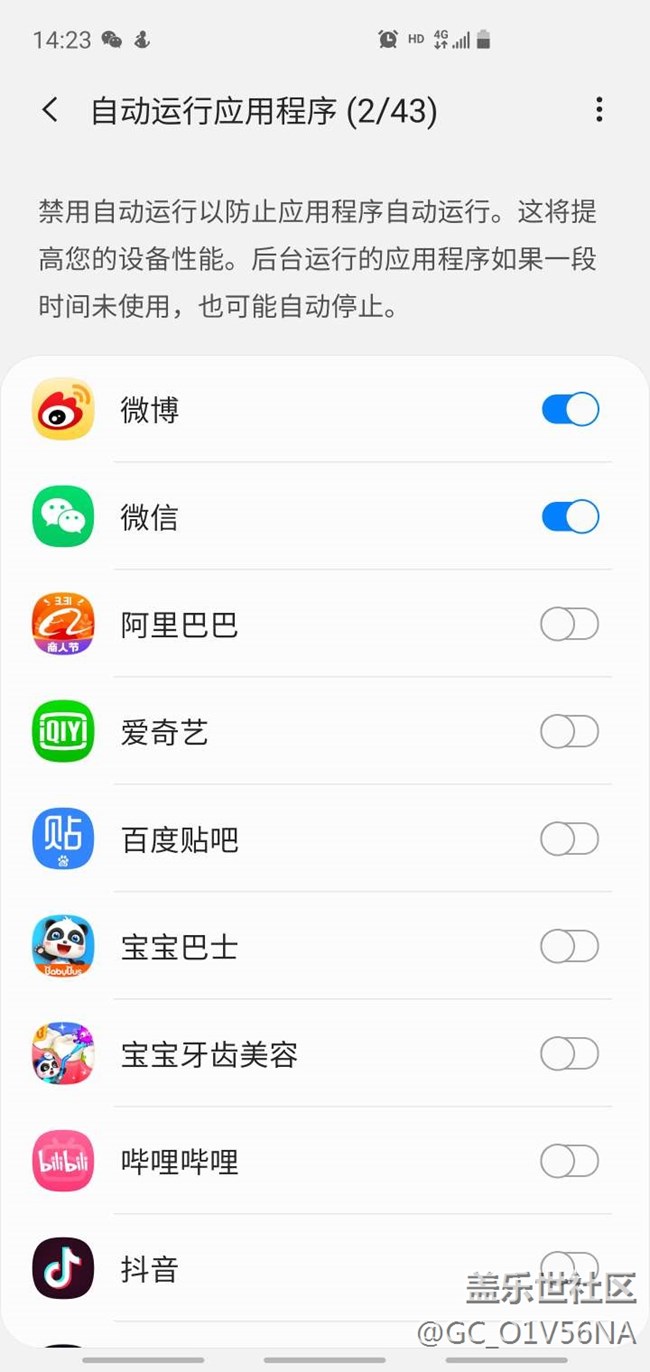Turn on auto-run for 爱奇艺
The image size is (650, 1372).
pos(570,732)
